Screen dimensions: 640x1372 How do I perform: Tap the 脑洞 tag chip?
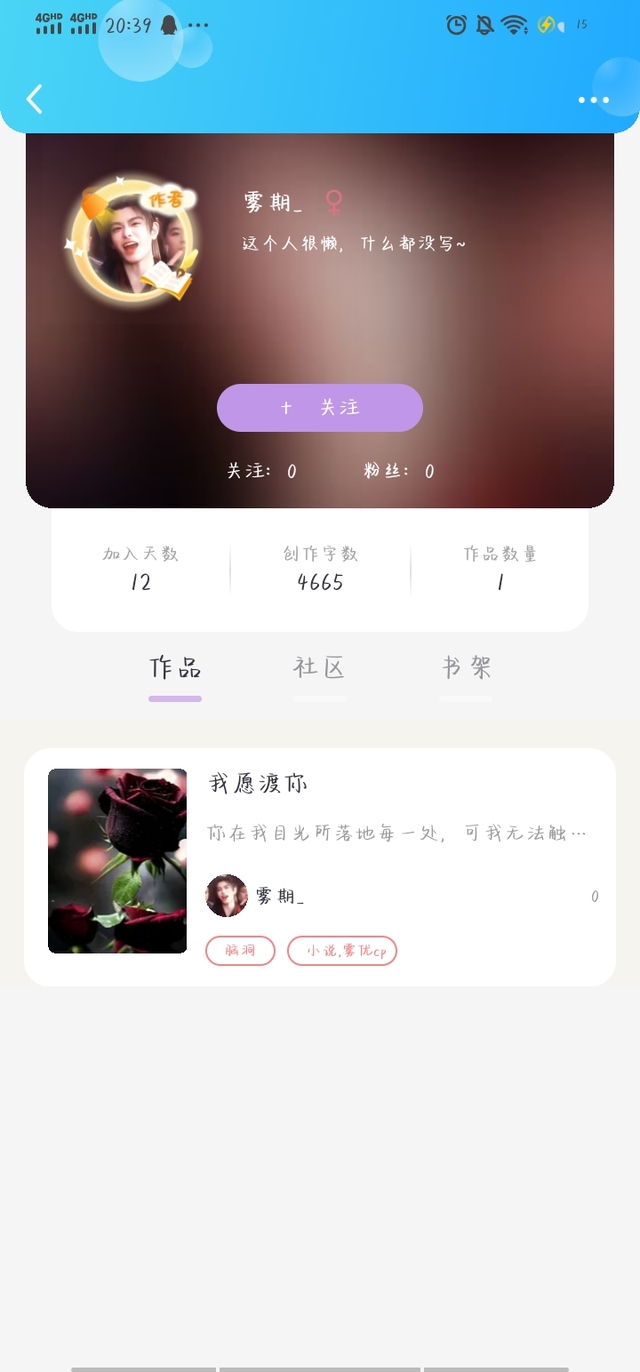pyautogui.click(x=240, y=950)
